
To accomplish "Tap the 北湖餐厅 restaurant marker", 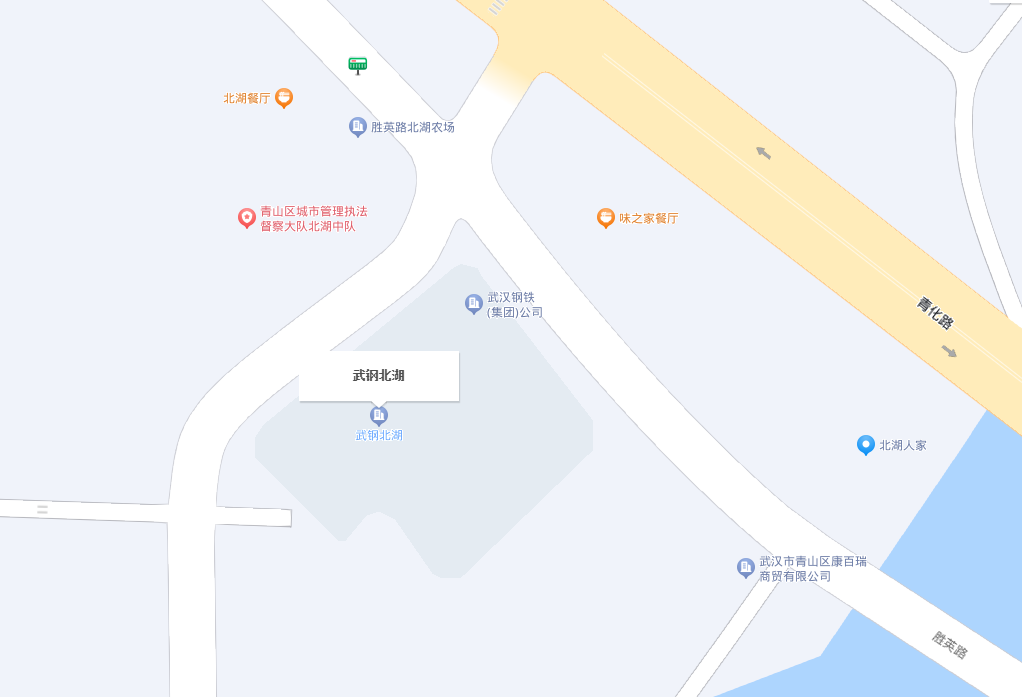I will coord(284,97).
